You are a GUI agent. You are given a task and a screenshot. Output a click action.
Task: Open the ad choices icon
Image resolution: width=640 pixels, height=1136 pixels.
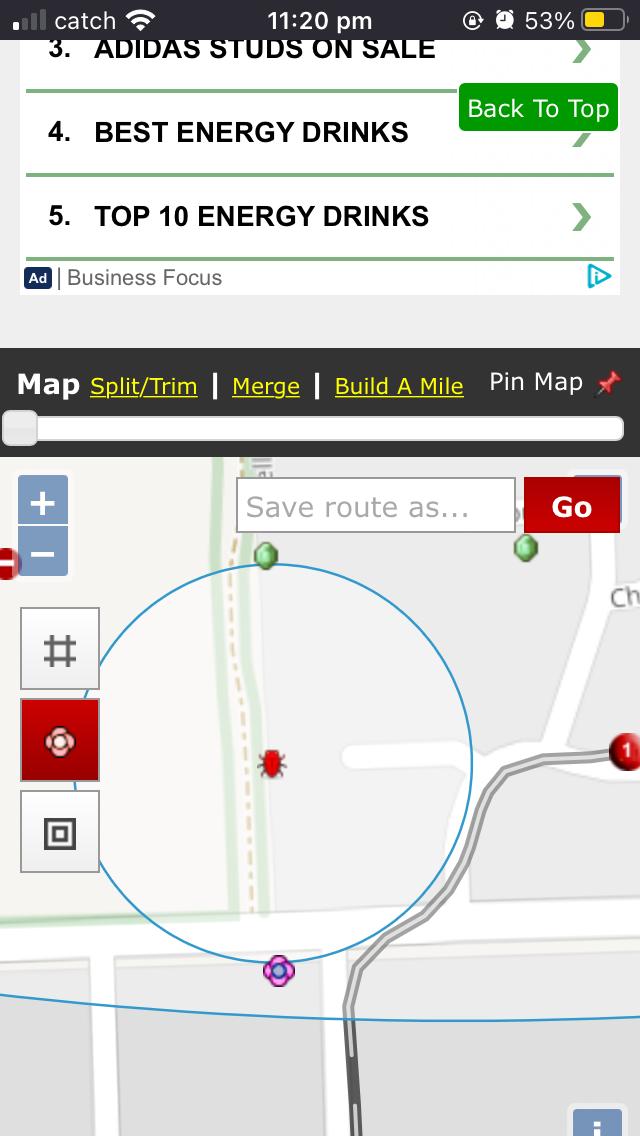[x=598, y=277]
